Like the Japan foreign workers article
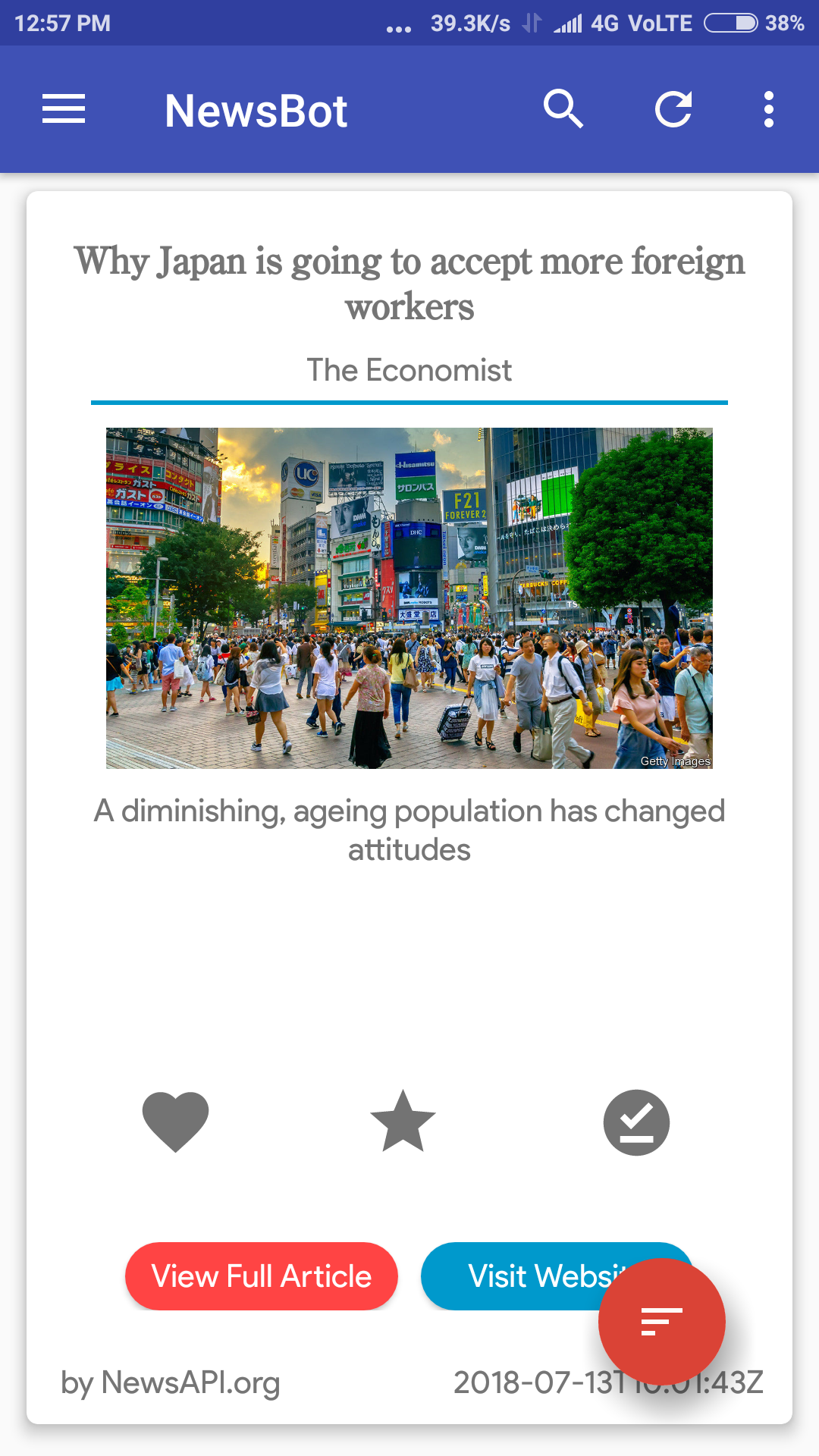This screenshot has width=819, height=1456. 175,1122
